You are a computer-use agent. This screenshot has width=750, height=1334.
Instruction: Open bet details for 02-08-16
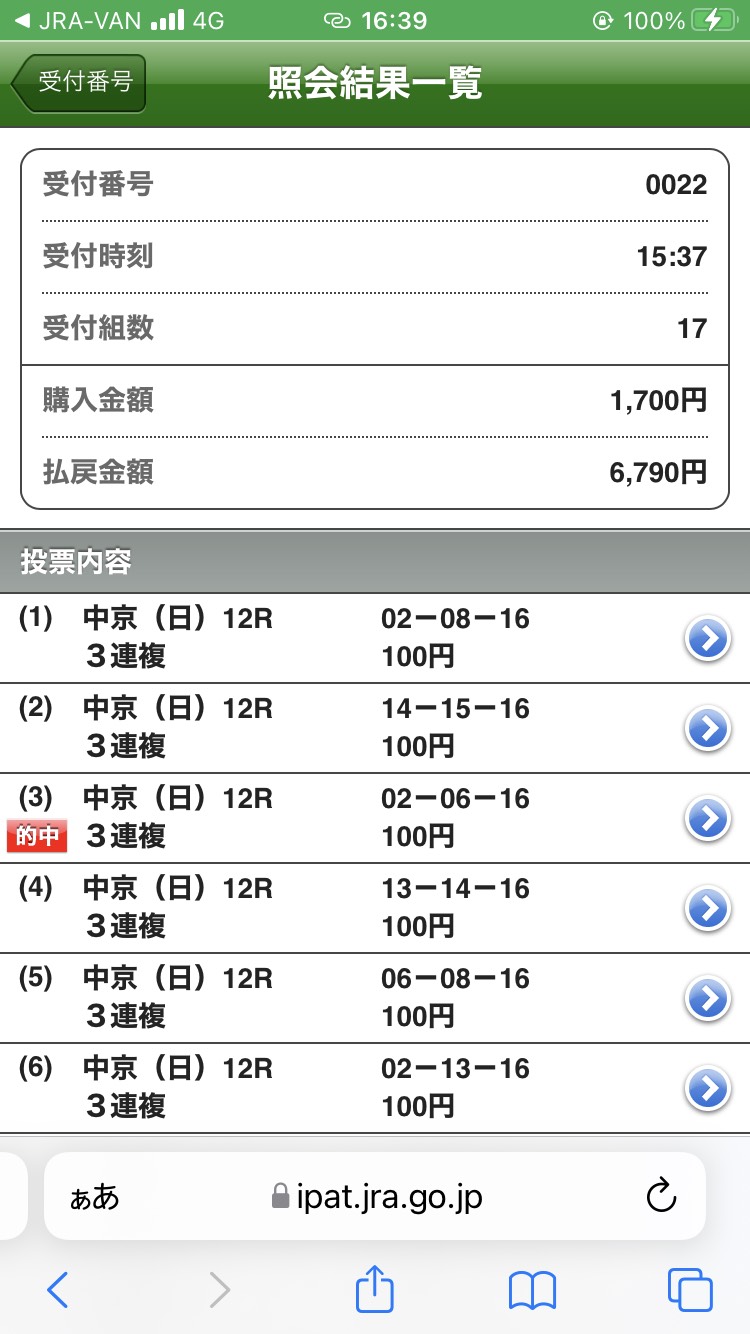tap(708, 638)
